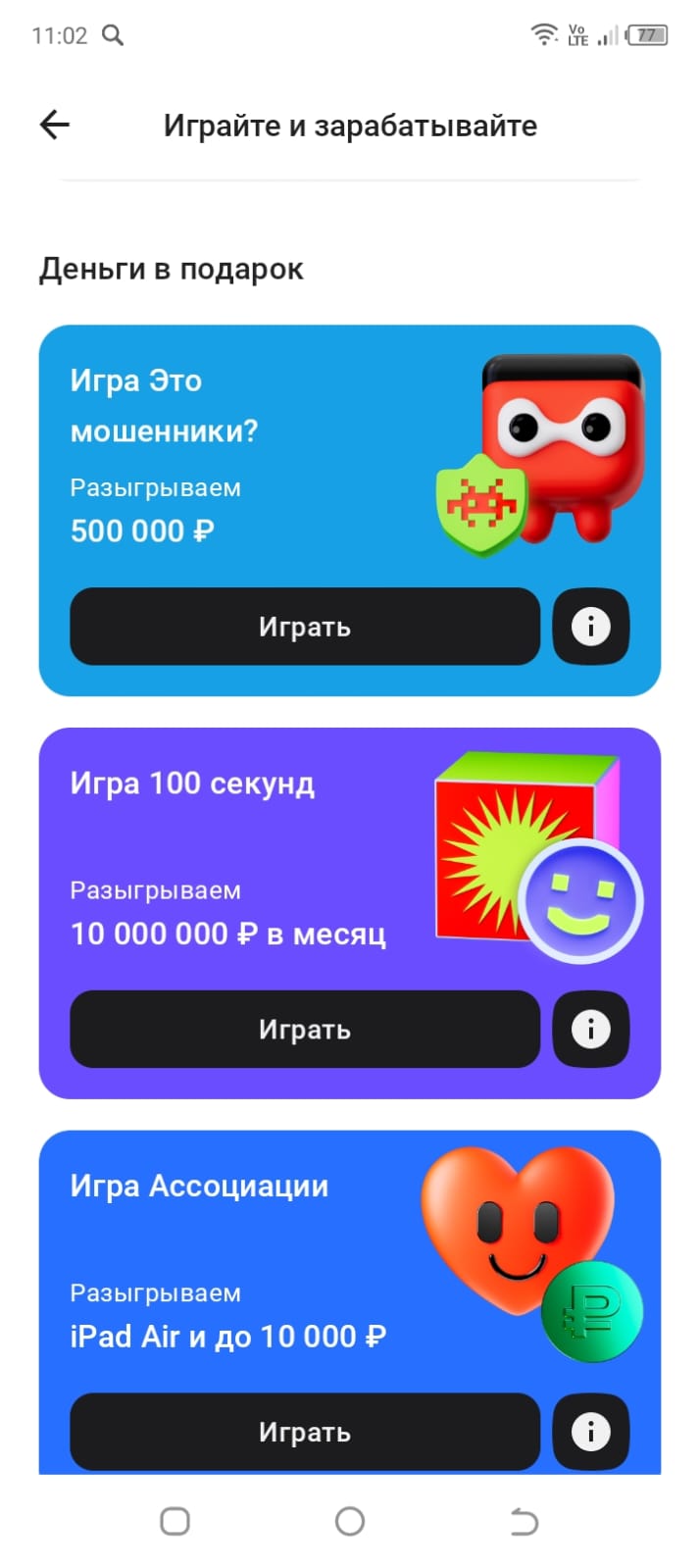Screen dimensions: 700x1568
Task: Start the game Это мошенники?
Action: (x=304, y=627)
